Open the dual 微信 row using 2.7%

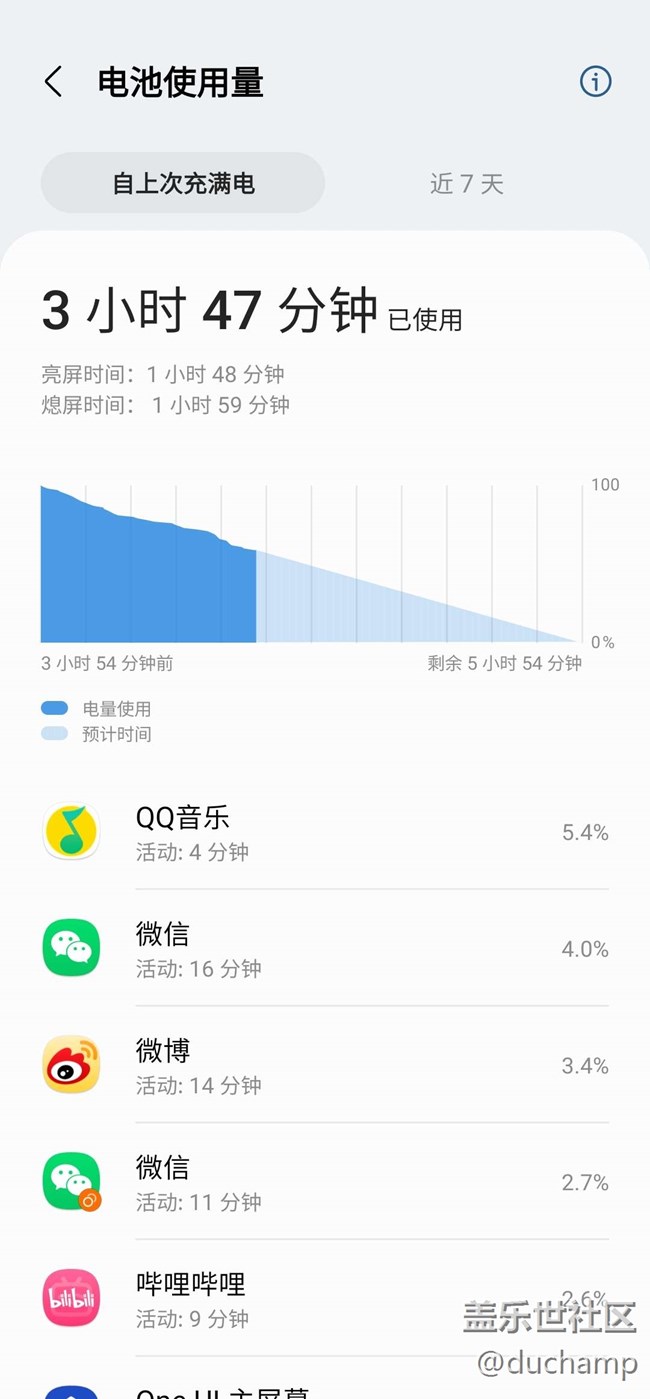point(325,1182)
